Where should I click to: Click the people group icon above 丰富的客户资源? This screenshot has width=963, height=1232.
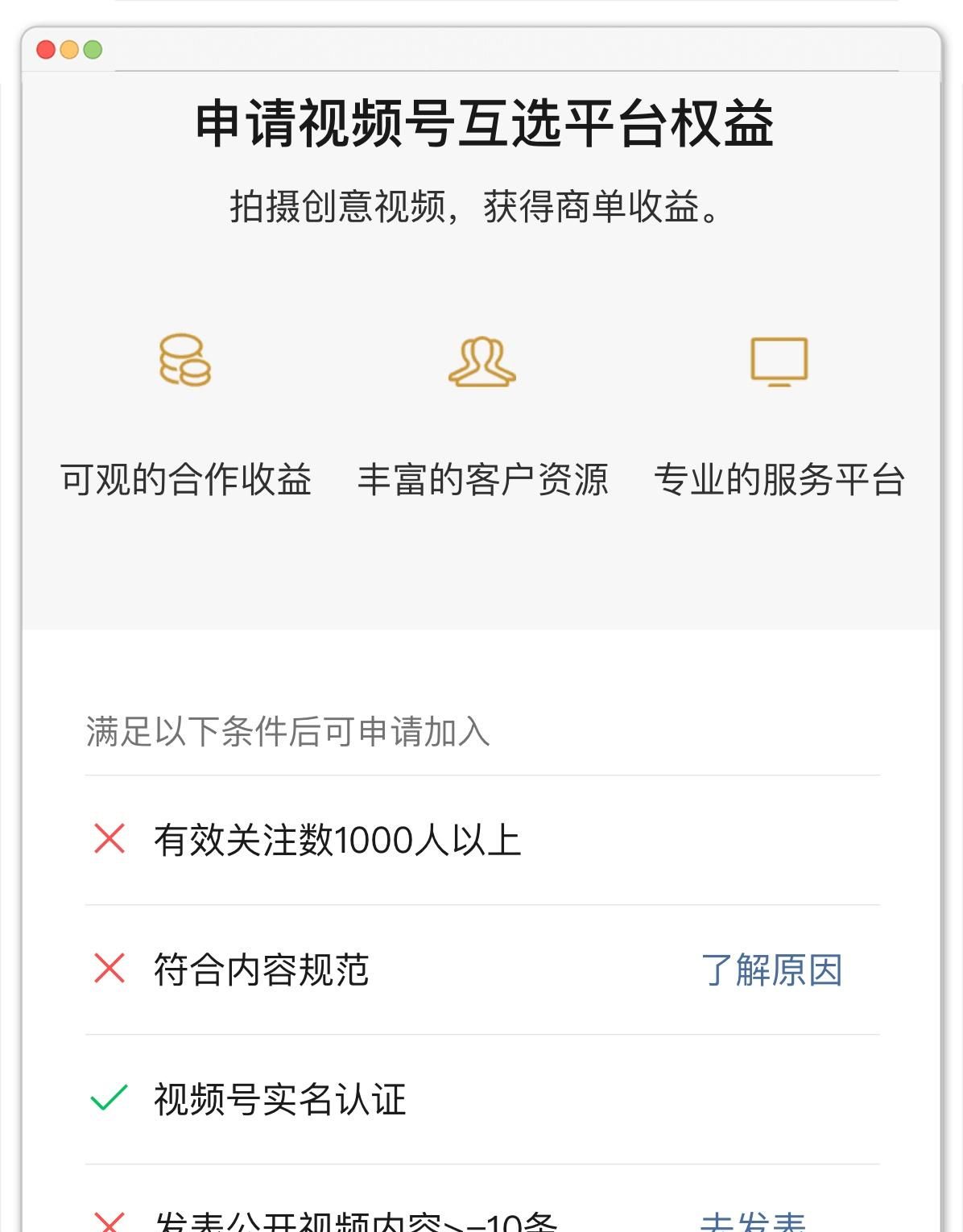coord(481,365)
